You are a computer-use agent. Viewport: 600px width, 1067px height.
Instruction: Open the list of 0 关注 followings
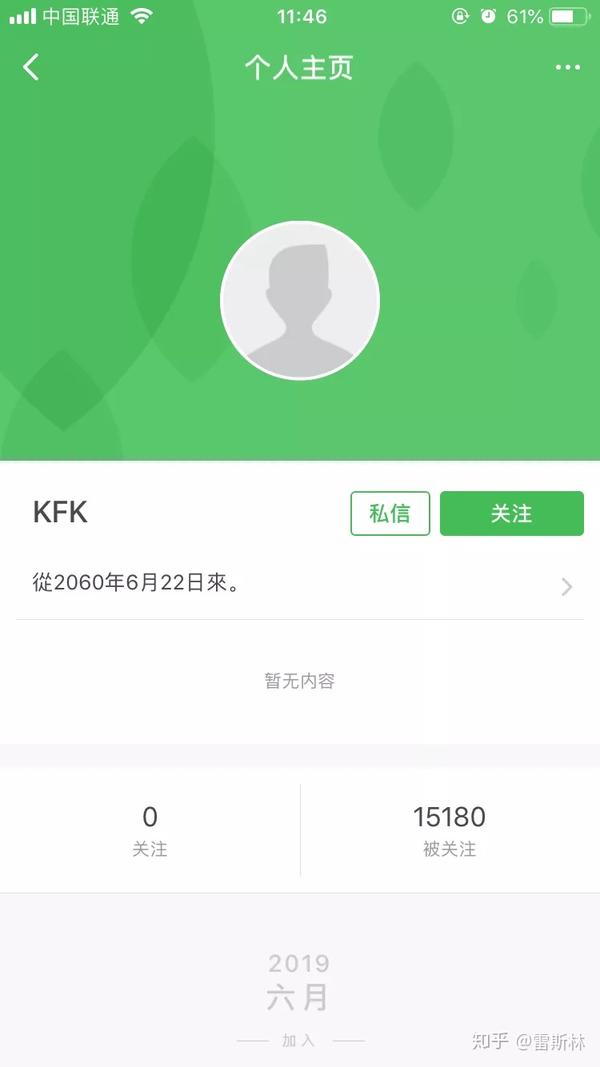click(x=150, y=831)
